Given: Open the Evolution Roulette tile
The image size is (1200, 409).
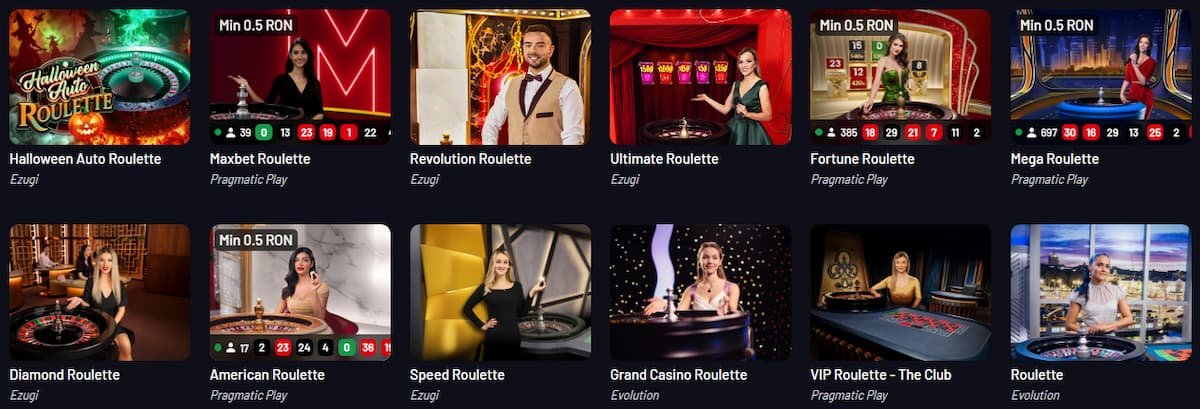Looking at the screenshot, I should [1100, 292].
